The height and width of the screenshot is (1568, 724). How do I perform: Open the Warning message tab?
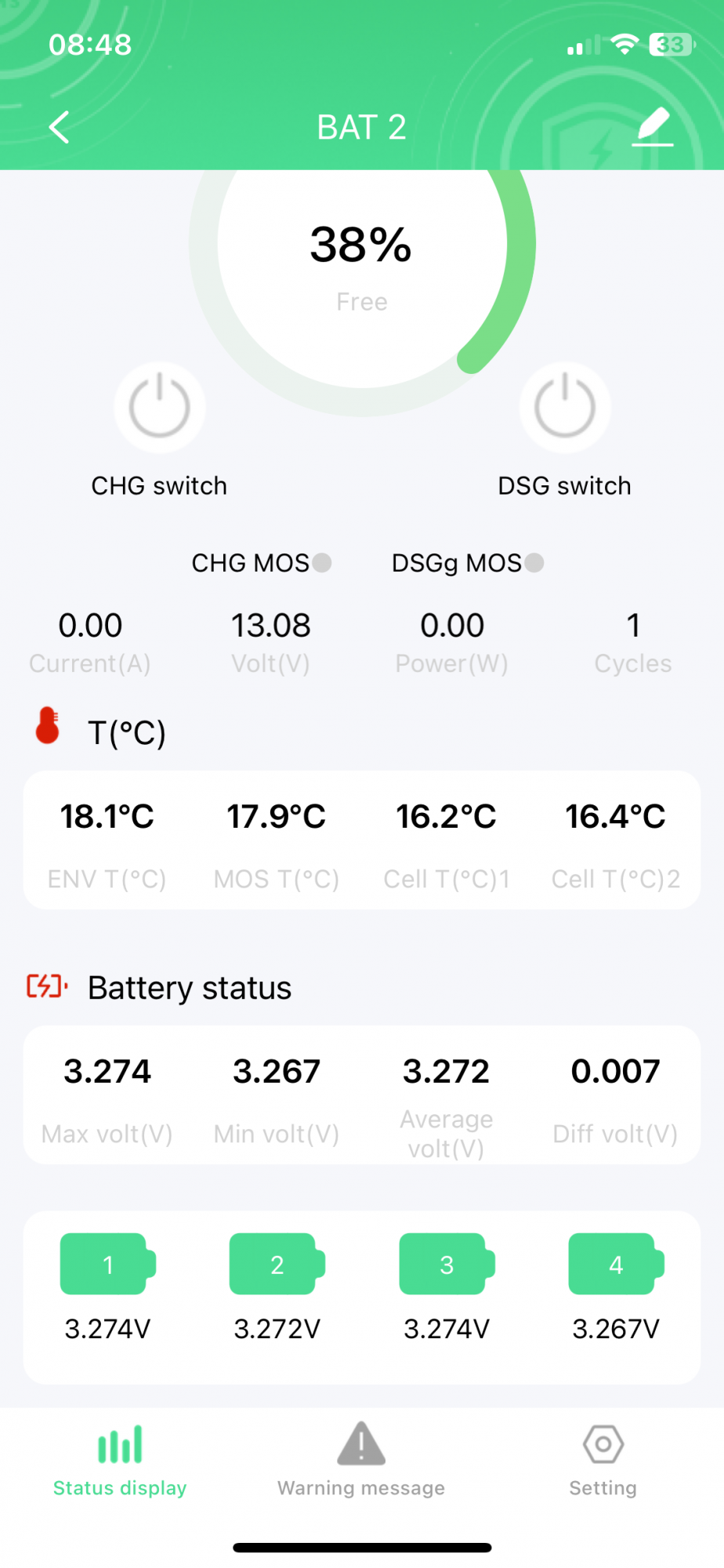[x=361, y=1461]
